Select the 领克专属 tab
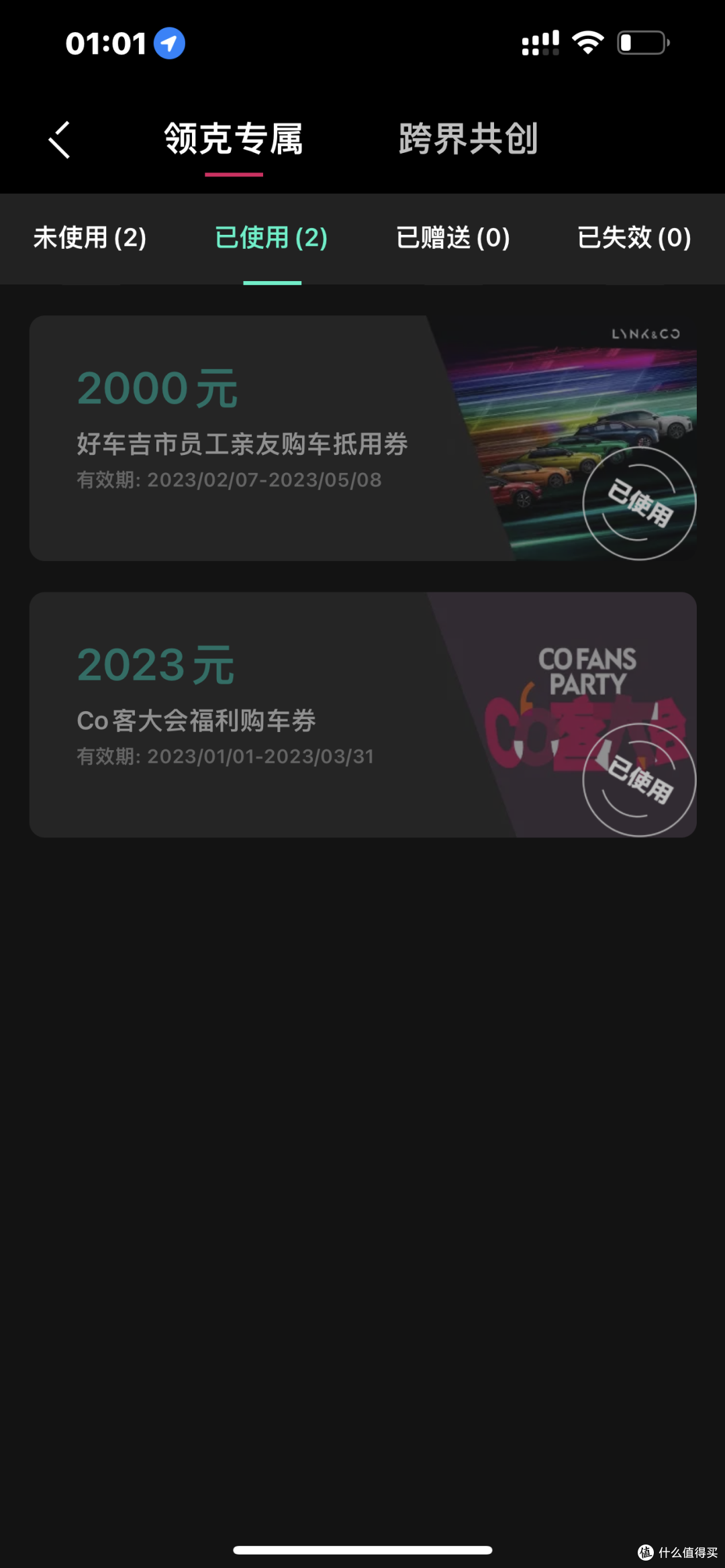The width and height of the screenshot is (725, 1568). pos(234,139)
